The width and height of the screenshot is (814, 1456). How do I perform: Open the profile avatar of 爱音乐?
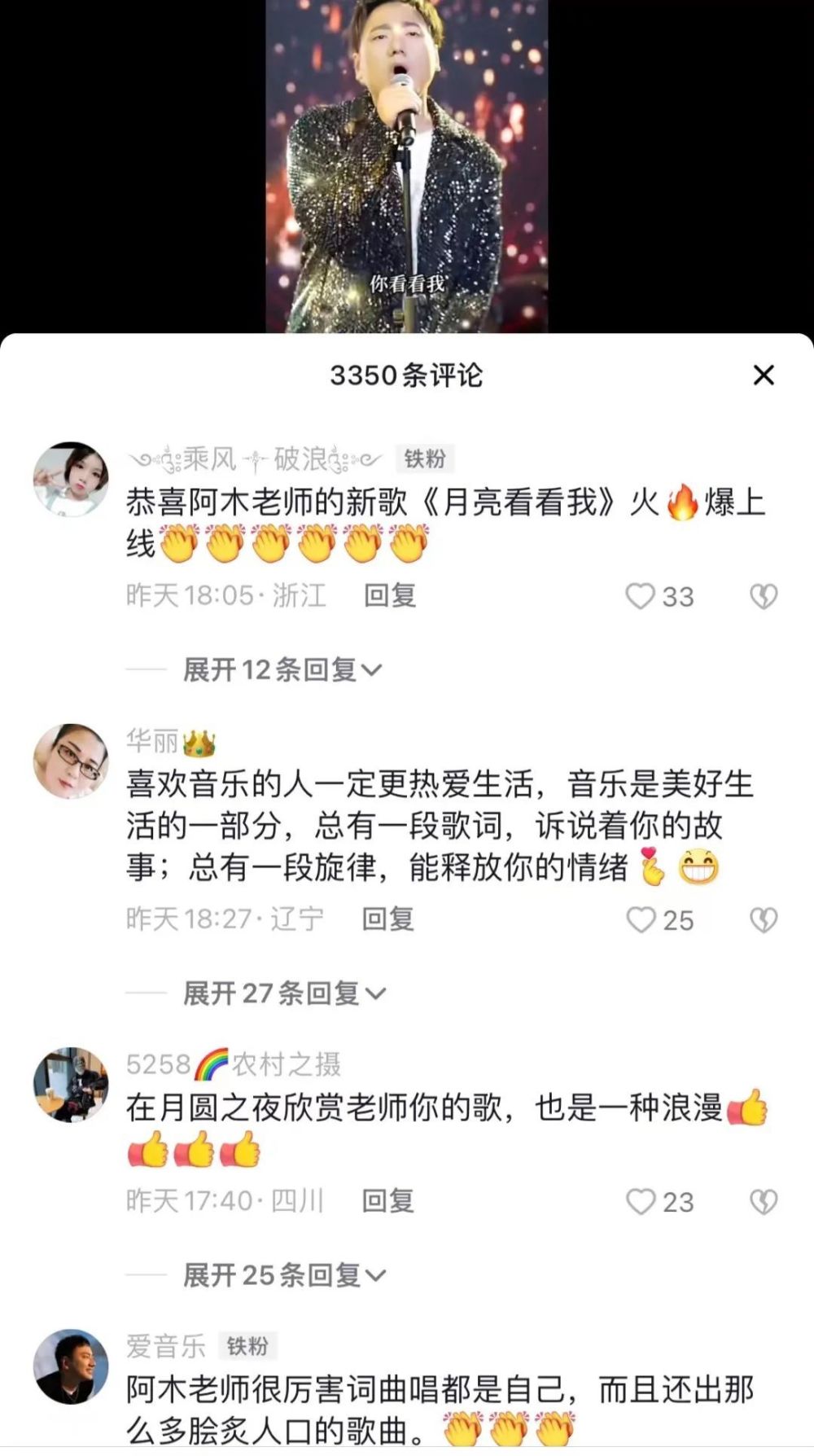71,1367
